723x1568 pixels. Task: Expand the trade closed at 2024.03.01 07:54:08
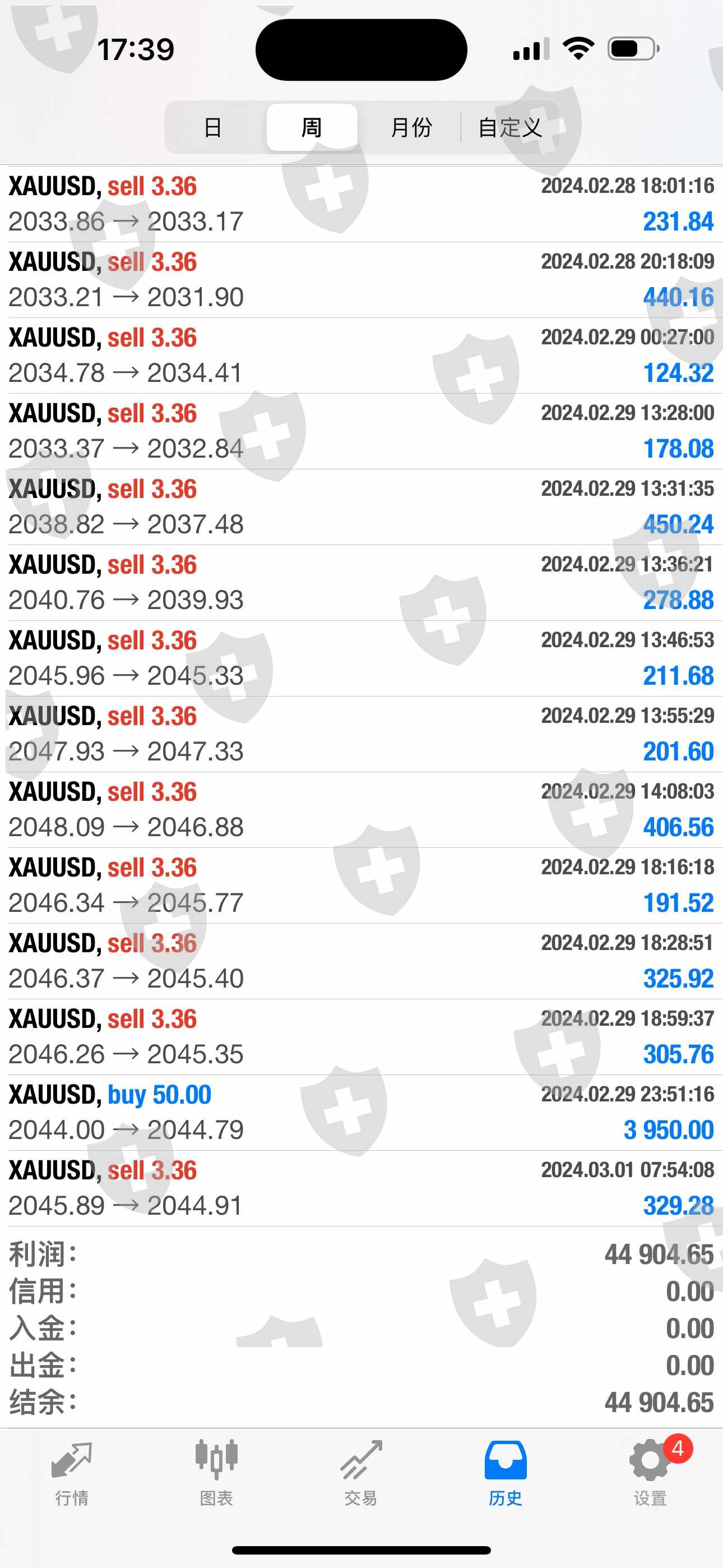[361, 1188]
